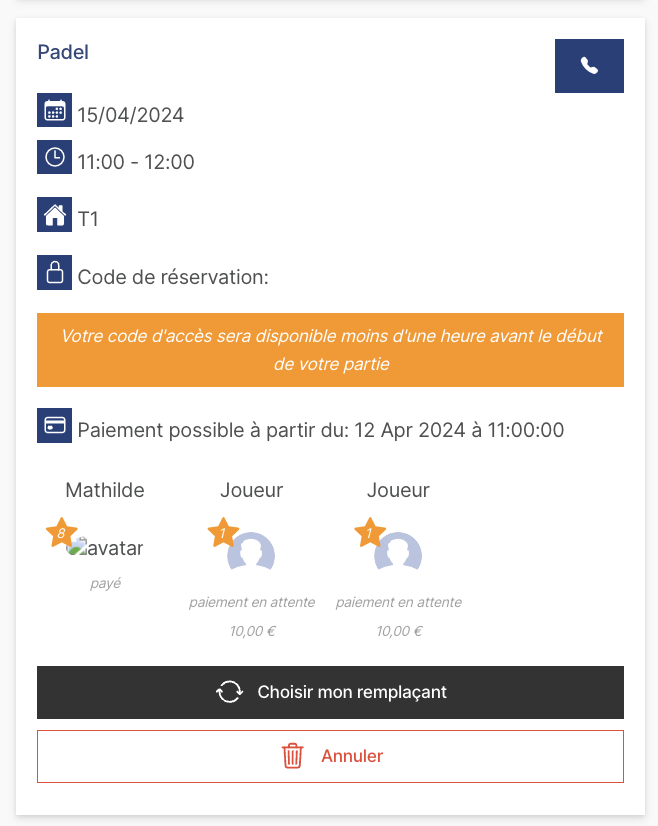
Task: Cancel the reservation with Annuler
Action: [330, 756]
